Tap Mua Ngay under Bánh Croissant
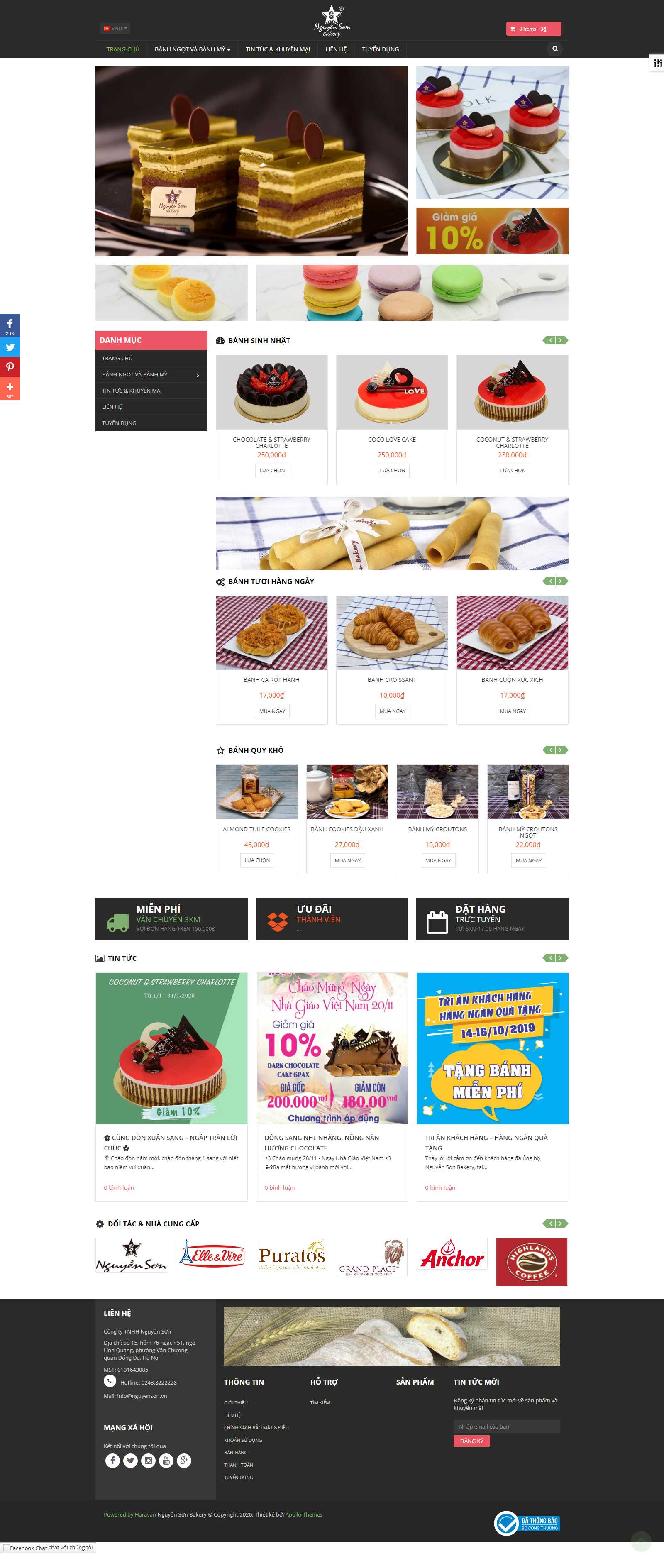 (x=392, y=711)
